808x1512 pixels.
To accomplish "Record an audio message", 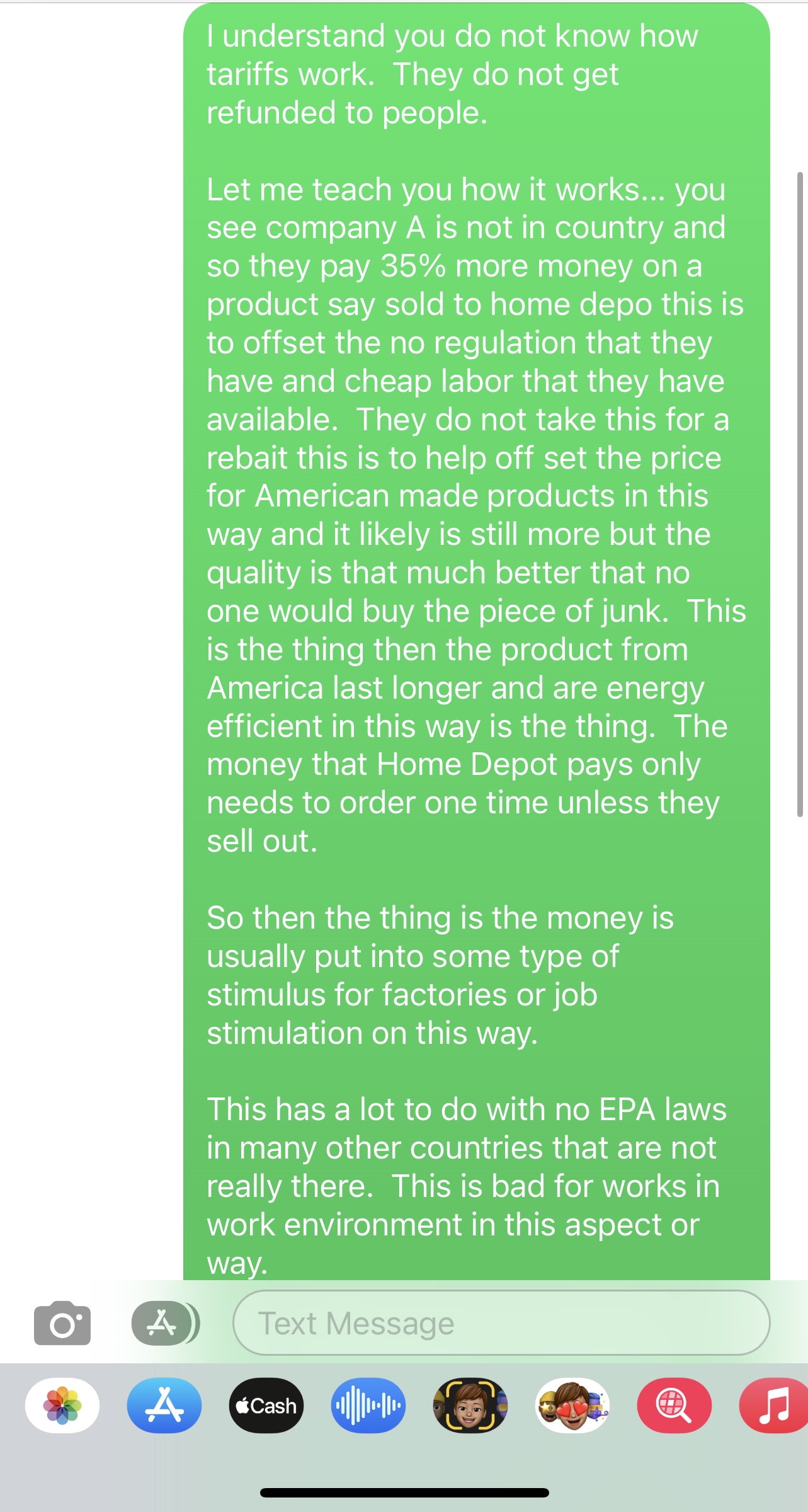I will (368, 1406).
